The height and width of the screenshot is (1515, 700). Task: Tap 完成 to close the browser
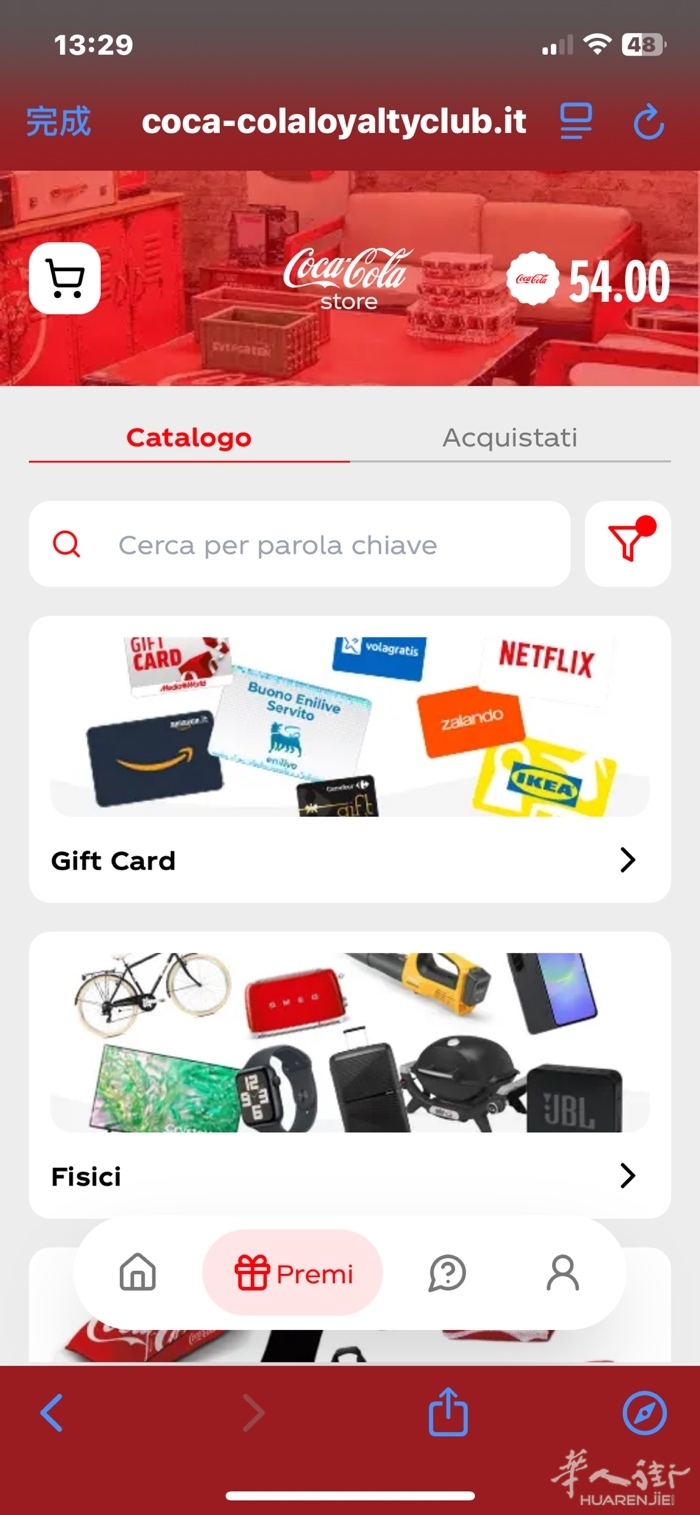pyautogui.click(x=58, y=122)
